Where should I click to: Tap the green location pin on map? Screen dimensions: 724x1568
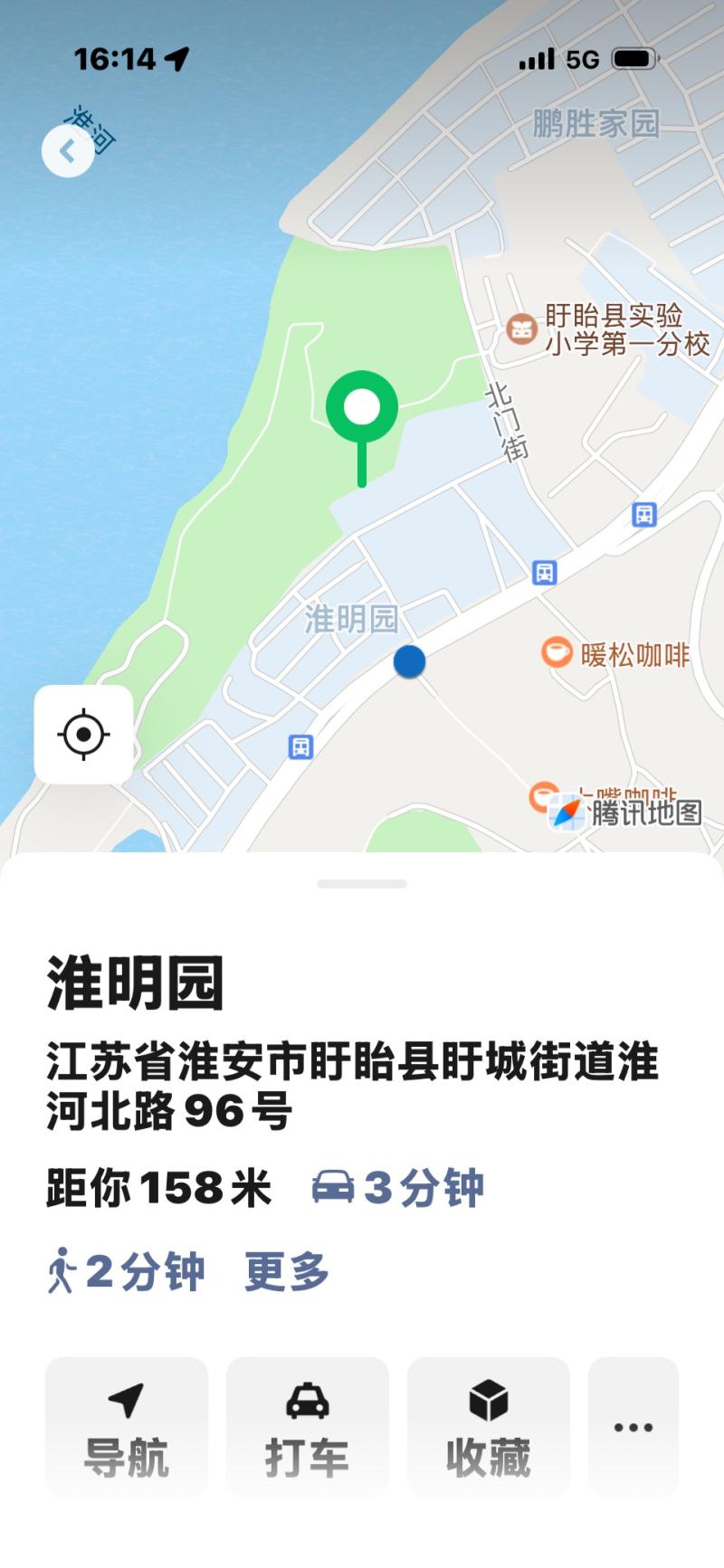pyautogui.click(x=362, y=409)
